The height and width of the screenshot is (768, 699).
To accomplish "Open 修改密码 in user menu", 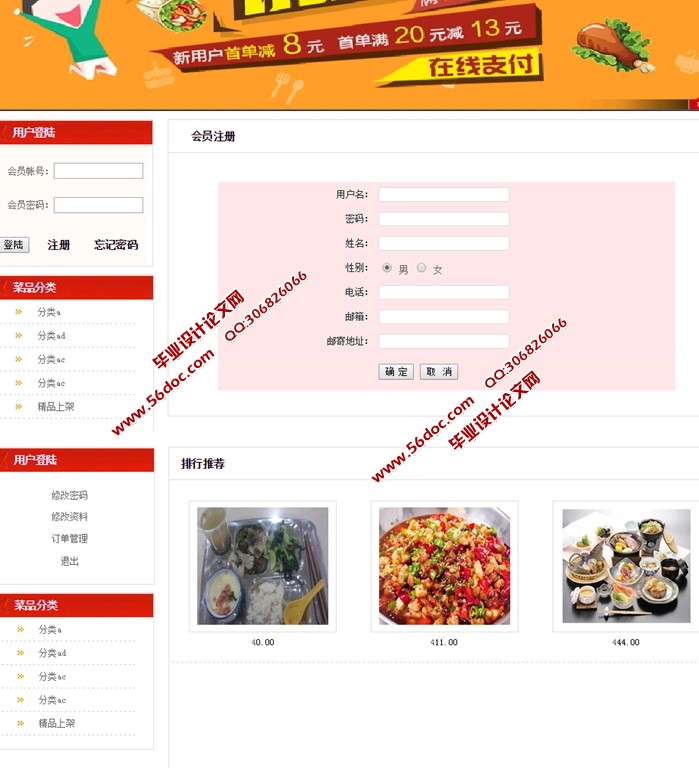I will point(69,495).
